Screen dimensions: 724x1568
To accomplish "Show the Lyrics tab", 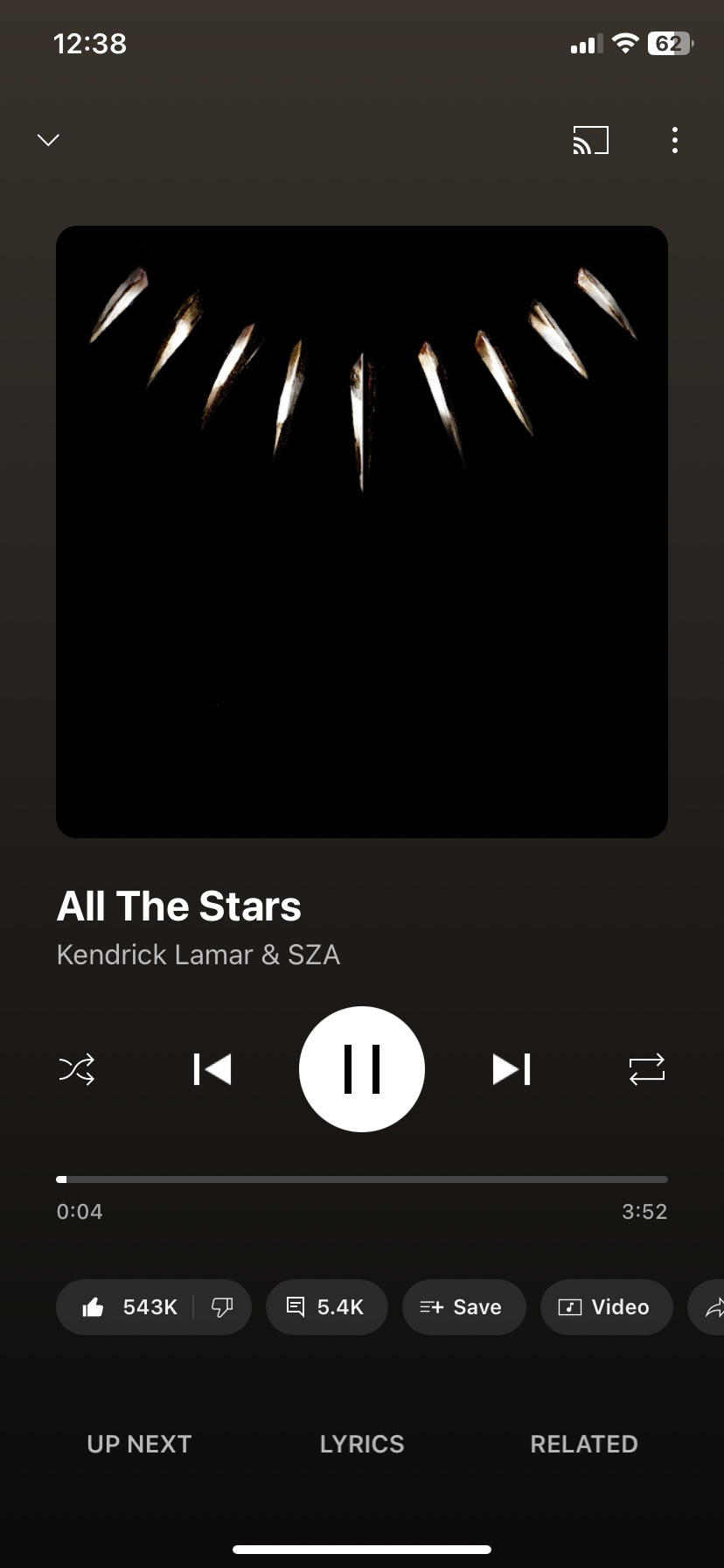I will 362,1444.
